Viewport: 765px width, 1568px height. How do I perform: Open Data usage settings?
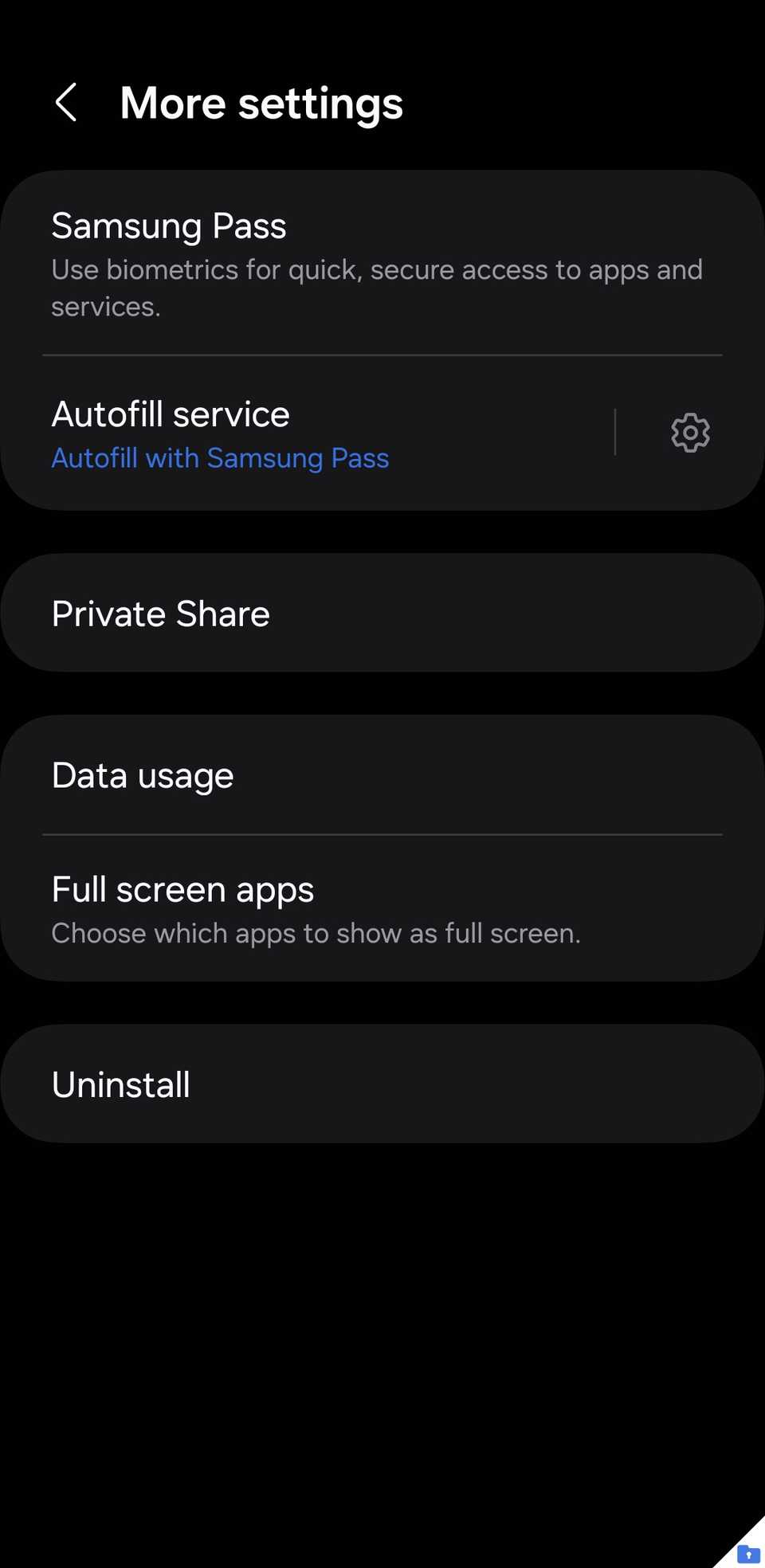[x=142, y=774]
